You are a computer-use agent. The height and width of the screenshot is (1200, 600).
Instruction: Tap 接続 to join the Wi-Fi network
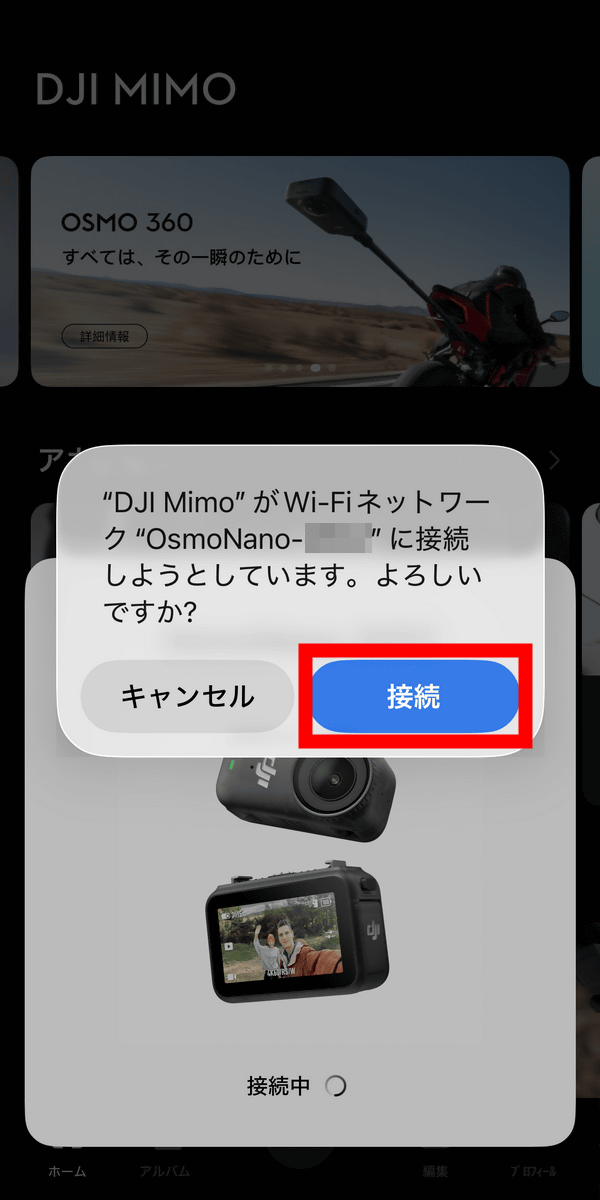(414, 697)
